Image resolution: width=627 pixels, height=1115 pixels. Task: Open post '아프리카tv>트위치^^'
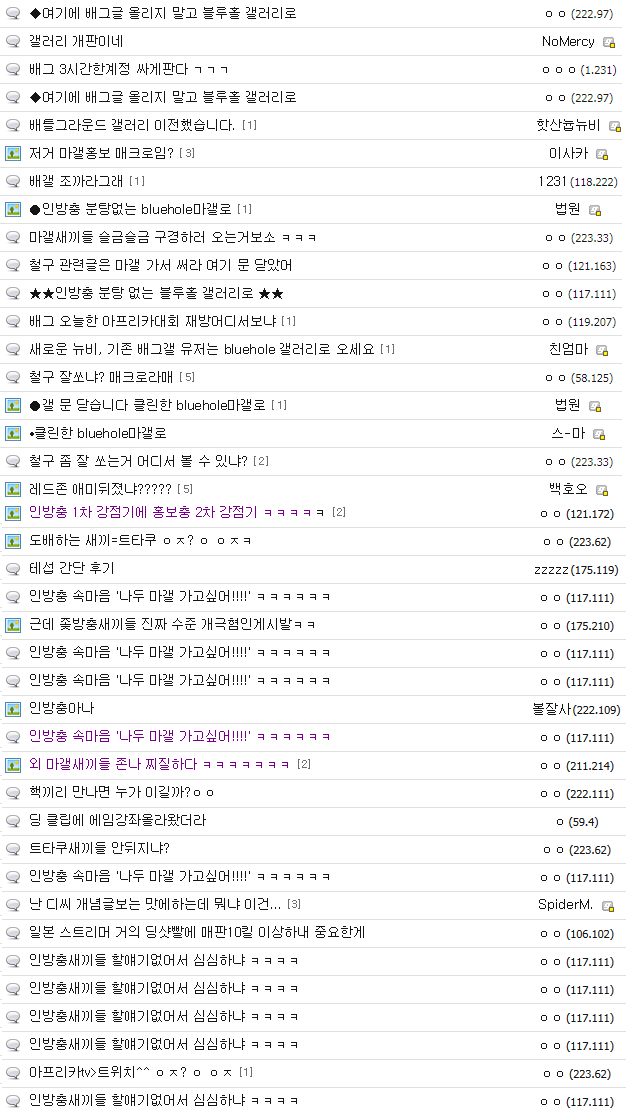pos(130,1072)
